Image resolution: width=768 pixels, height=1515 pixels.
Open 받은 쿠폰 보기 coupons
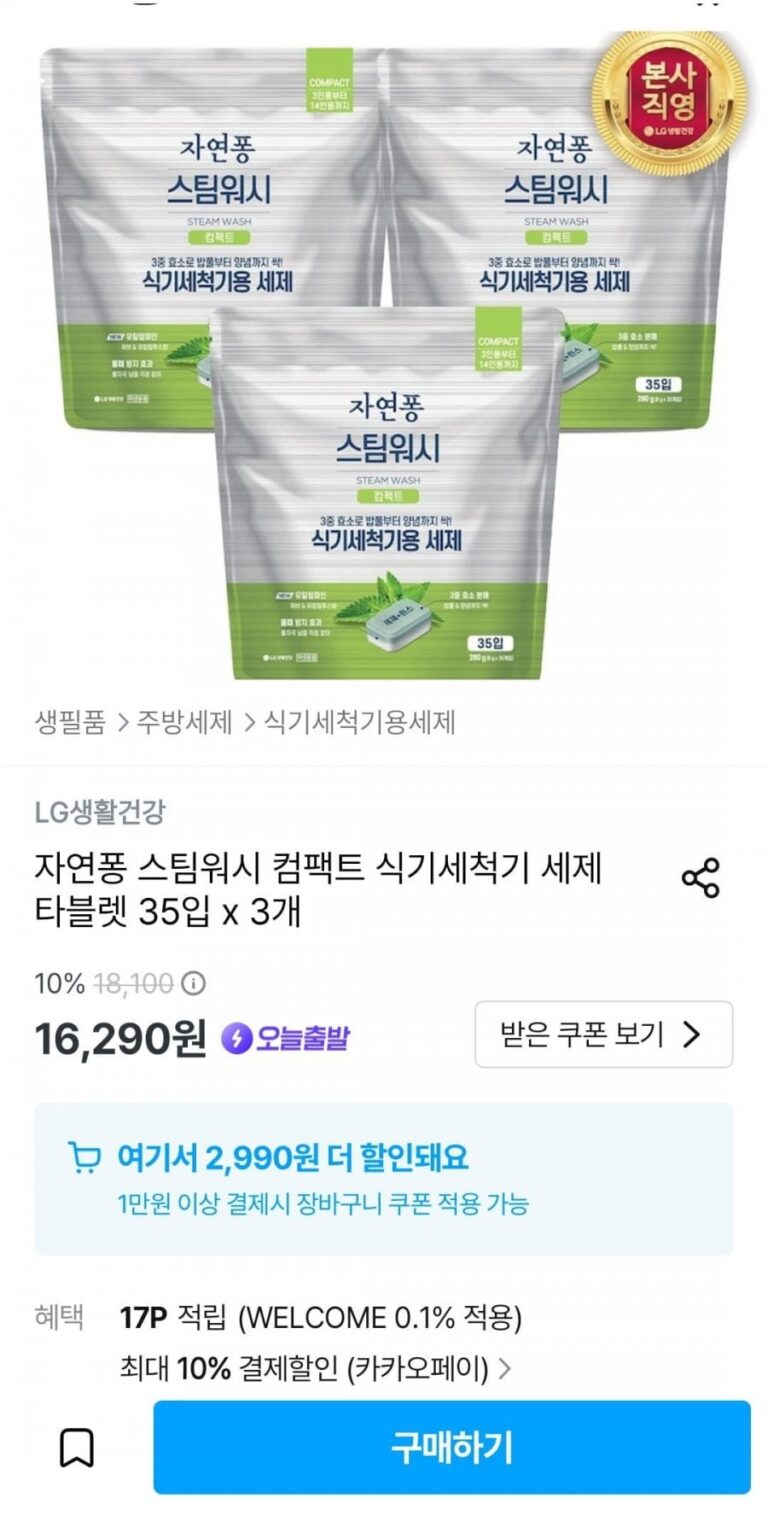click(x=603, y=1034)
